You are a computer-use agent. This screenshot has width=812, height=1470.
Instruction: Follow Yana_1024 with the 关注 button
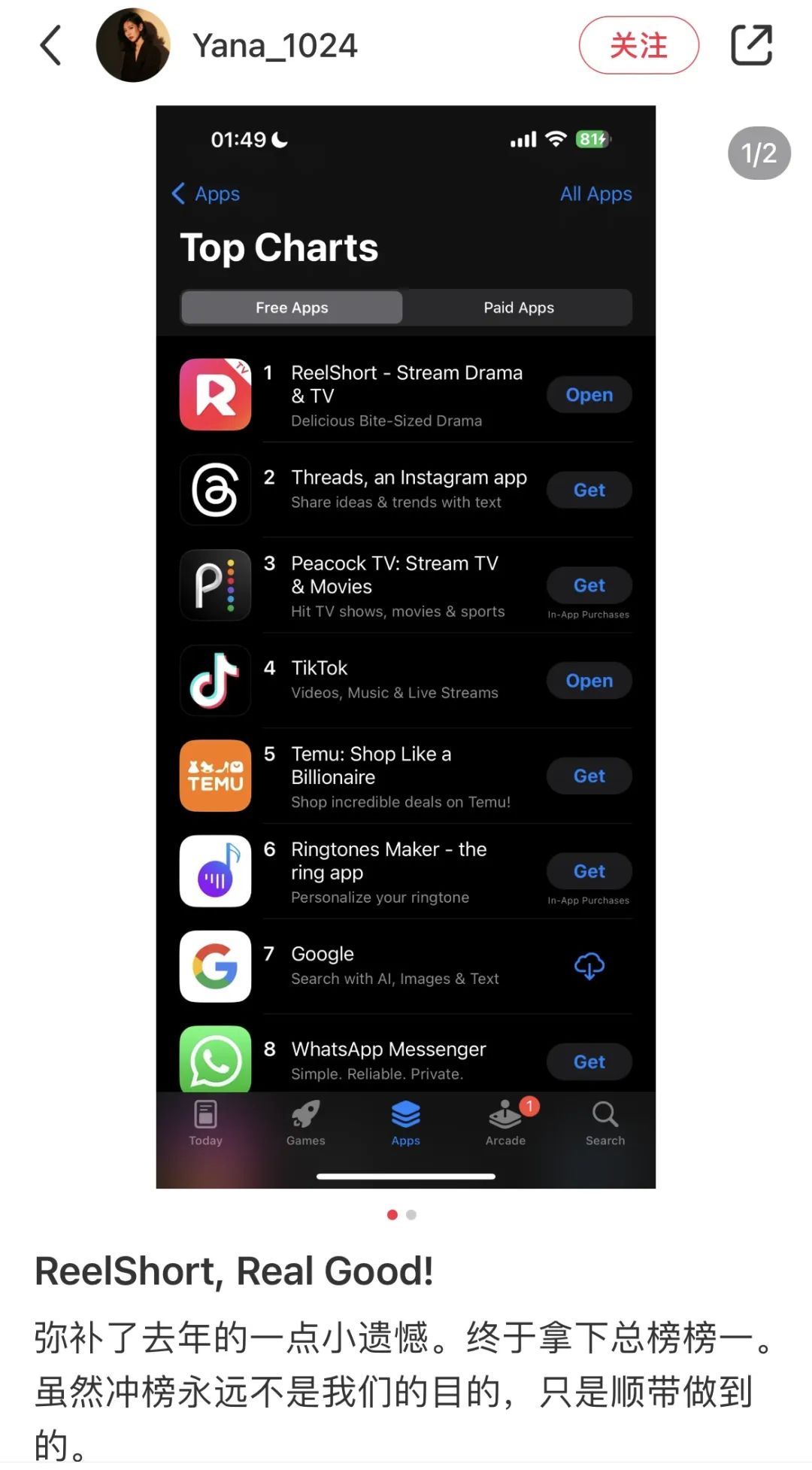pyautogui.click(x=638, y=45)
